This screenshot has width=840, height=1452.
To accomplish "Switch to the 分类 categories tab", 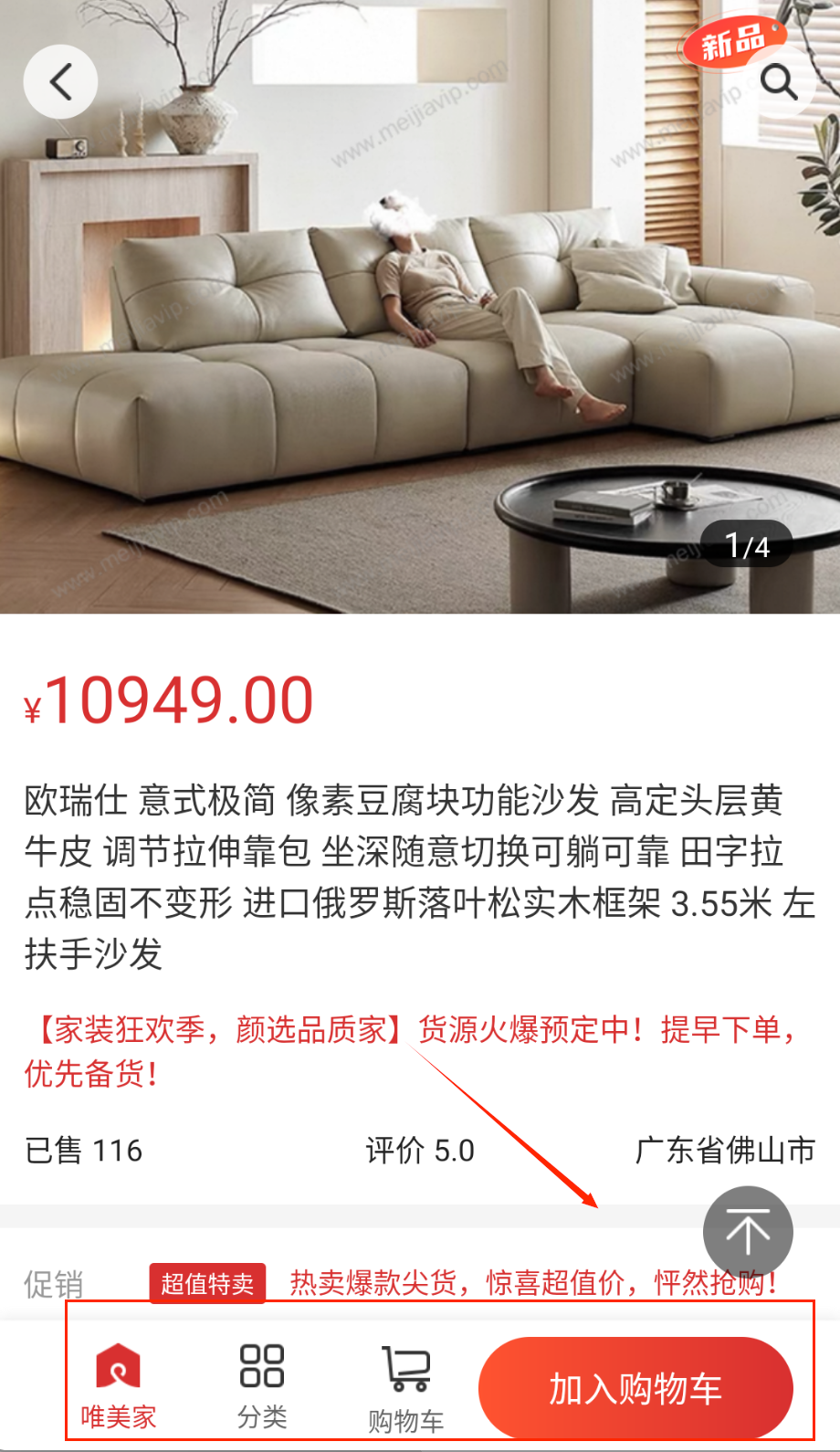I will tap(262, 1386).
